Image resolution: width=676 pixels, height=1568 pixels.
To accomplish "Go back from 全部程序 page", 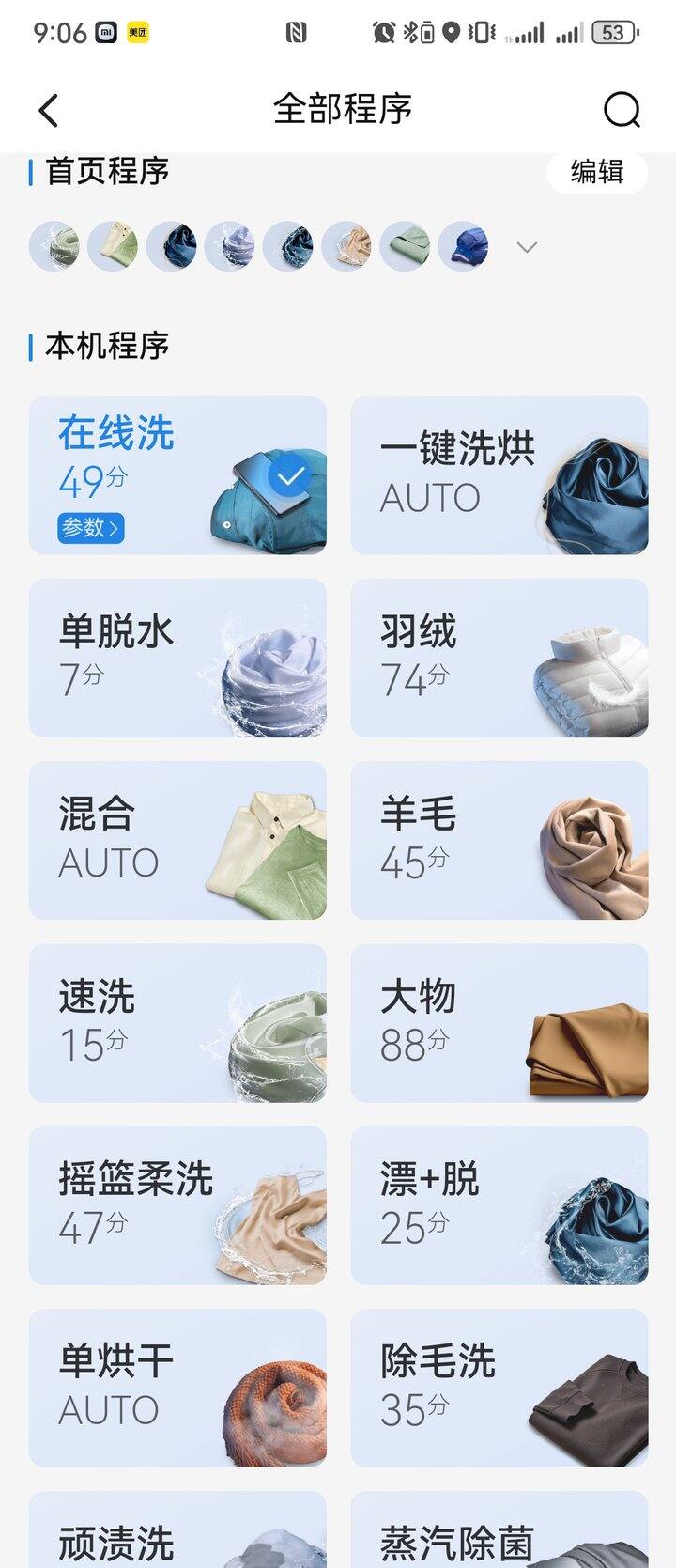I will coord(49,110).
